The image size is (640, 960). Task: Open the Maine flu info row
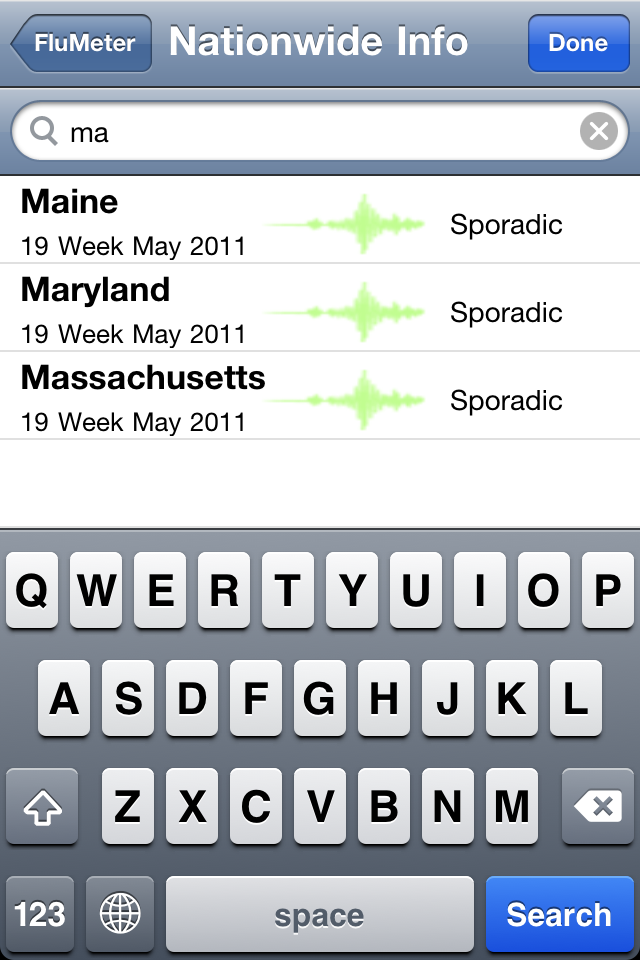coord(320,221)
